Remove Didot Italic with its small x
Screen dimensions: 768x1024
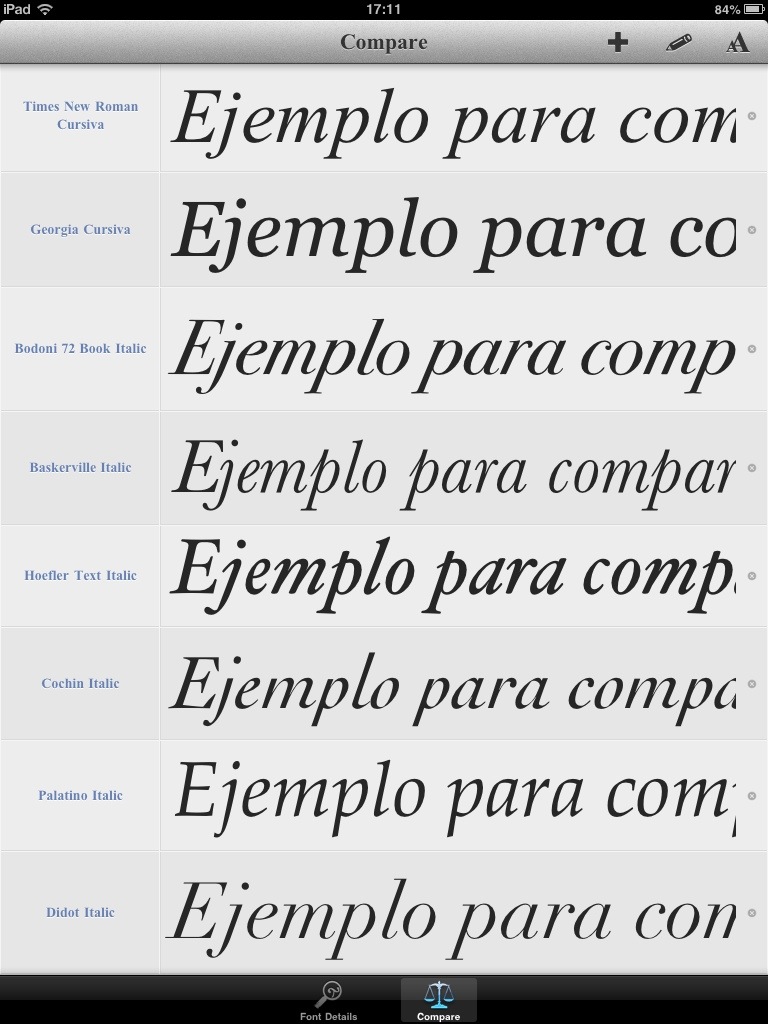coord(751,913)
